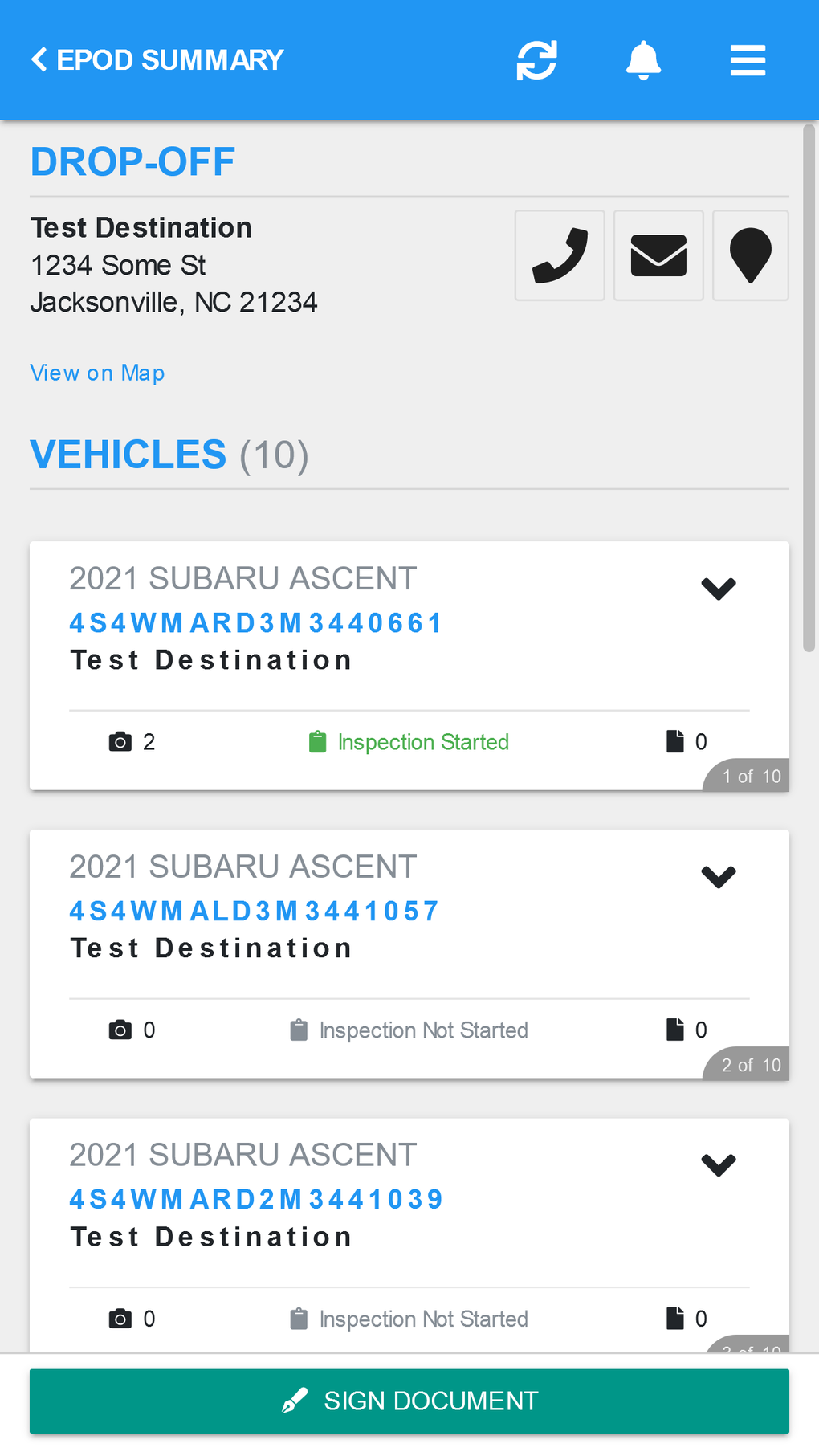
Task: Tap the camera icon on the first Subaru card
Action: pos(119,741)
